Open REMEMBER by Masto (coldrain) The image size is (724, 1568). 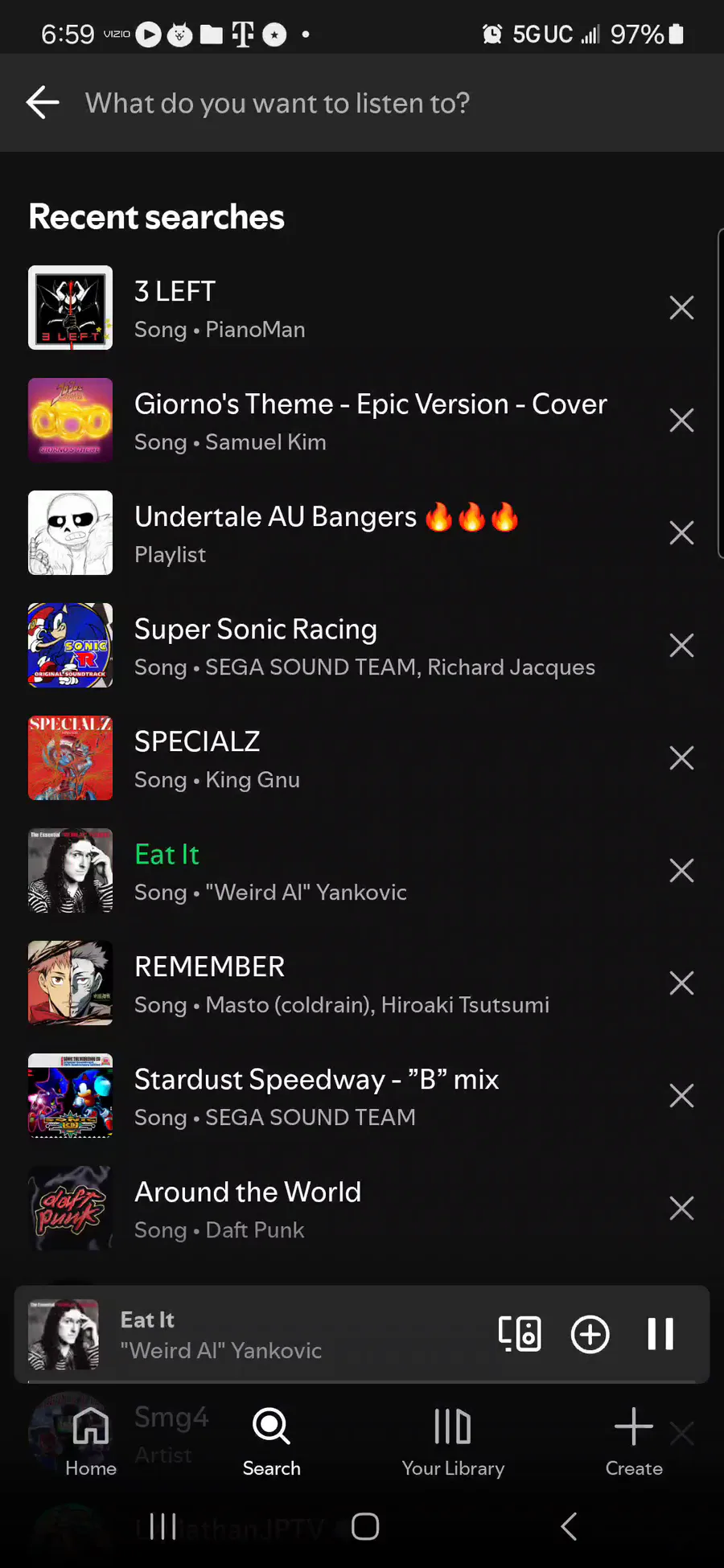coord(346,983)
